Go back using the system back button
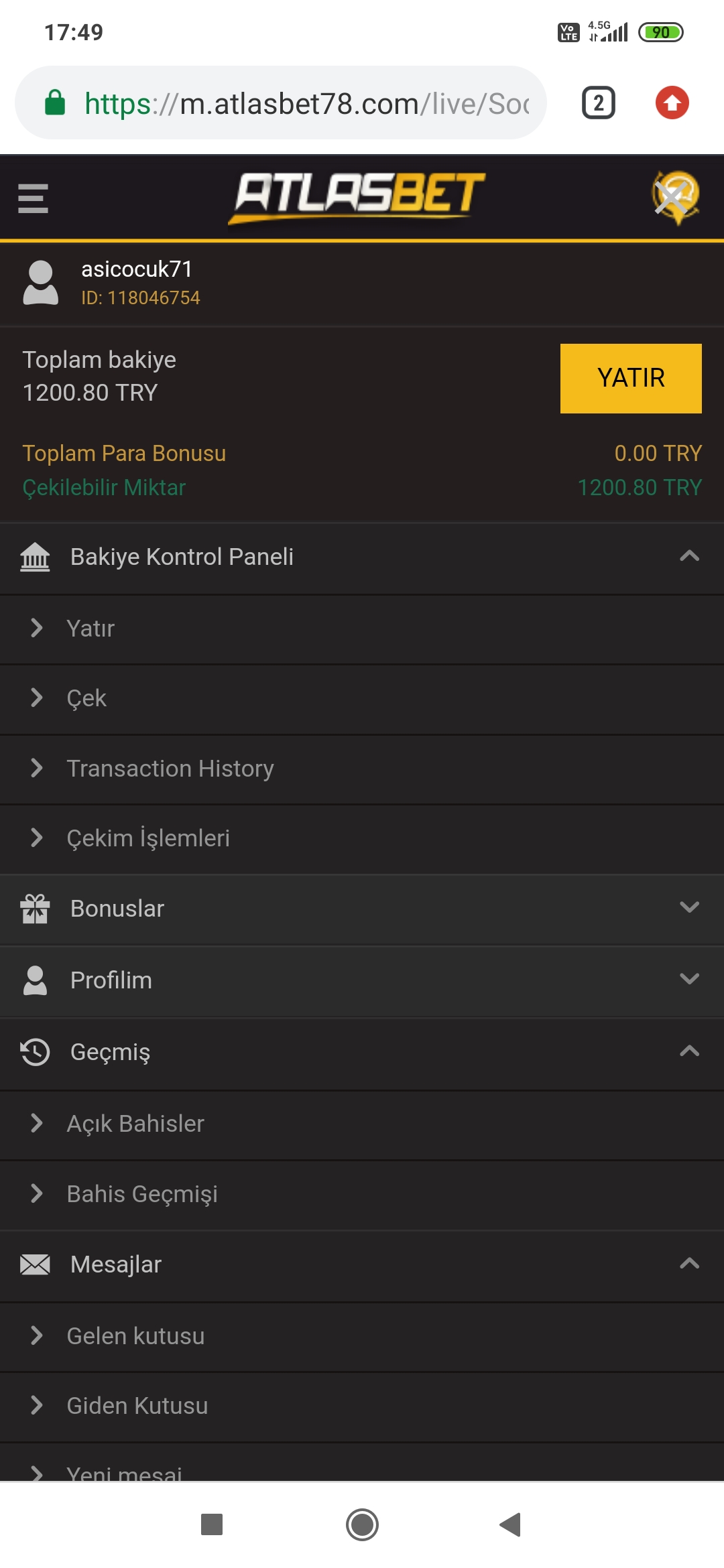This screenshot has width=724, height=1568. tap(510, 1524)
